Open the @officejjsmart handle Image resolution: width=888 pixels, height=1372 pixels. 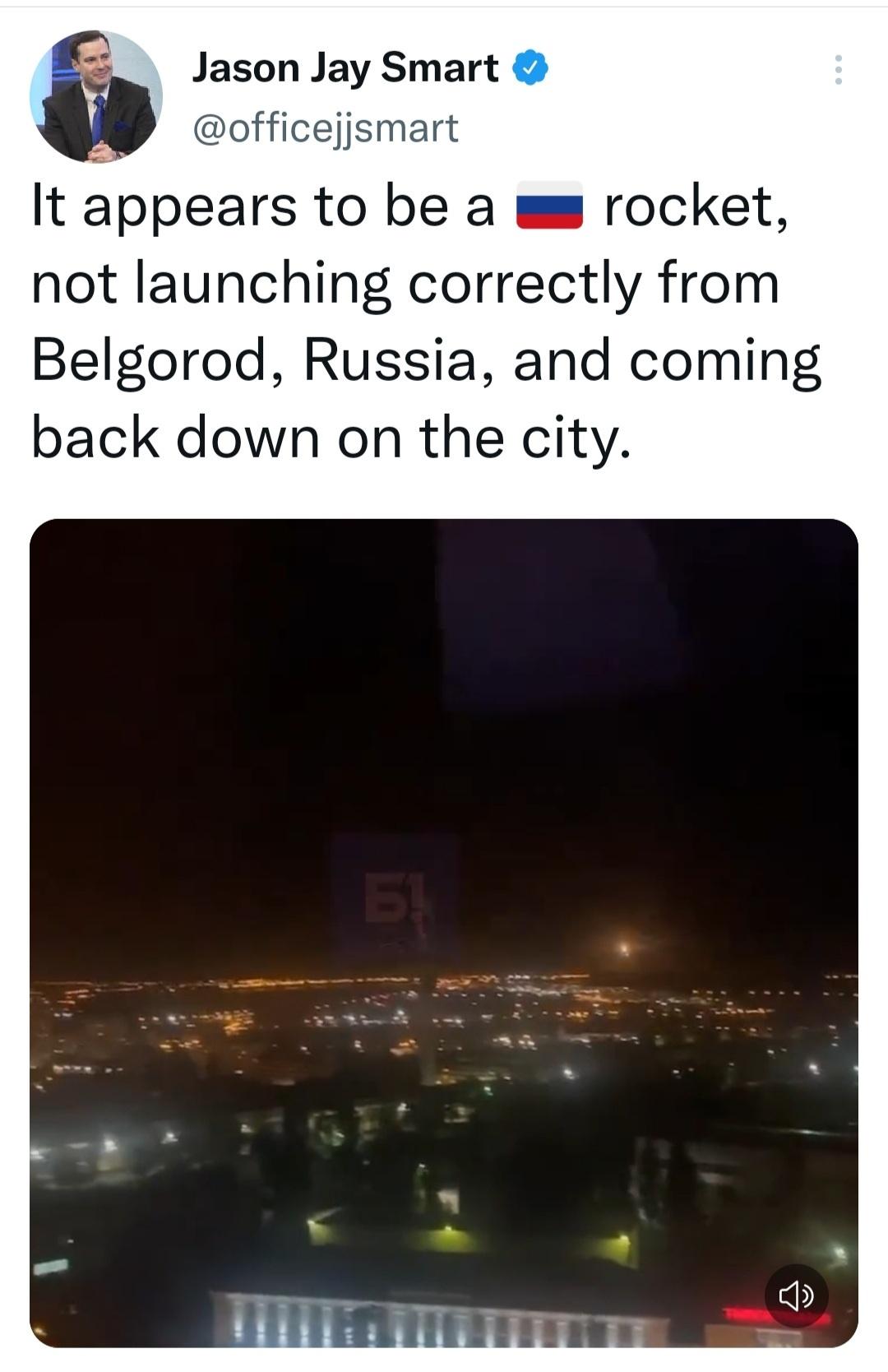pos(325,127)
